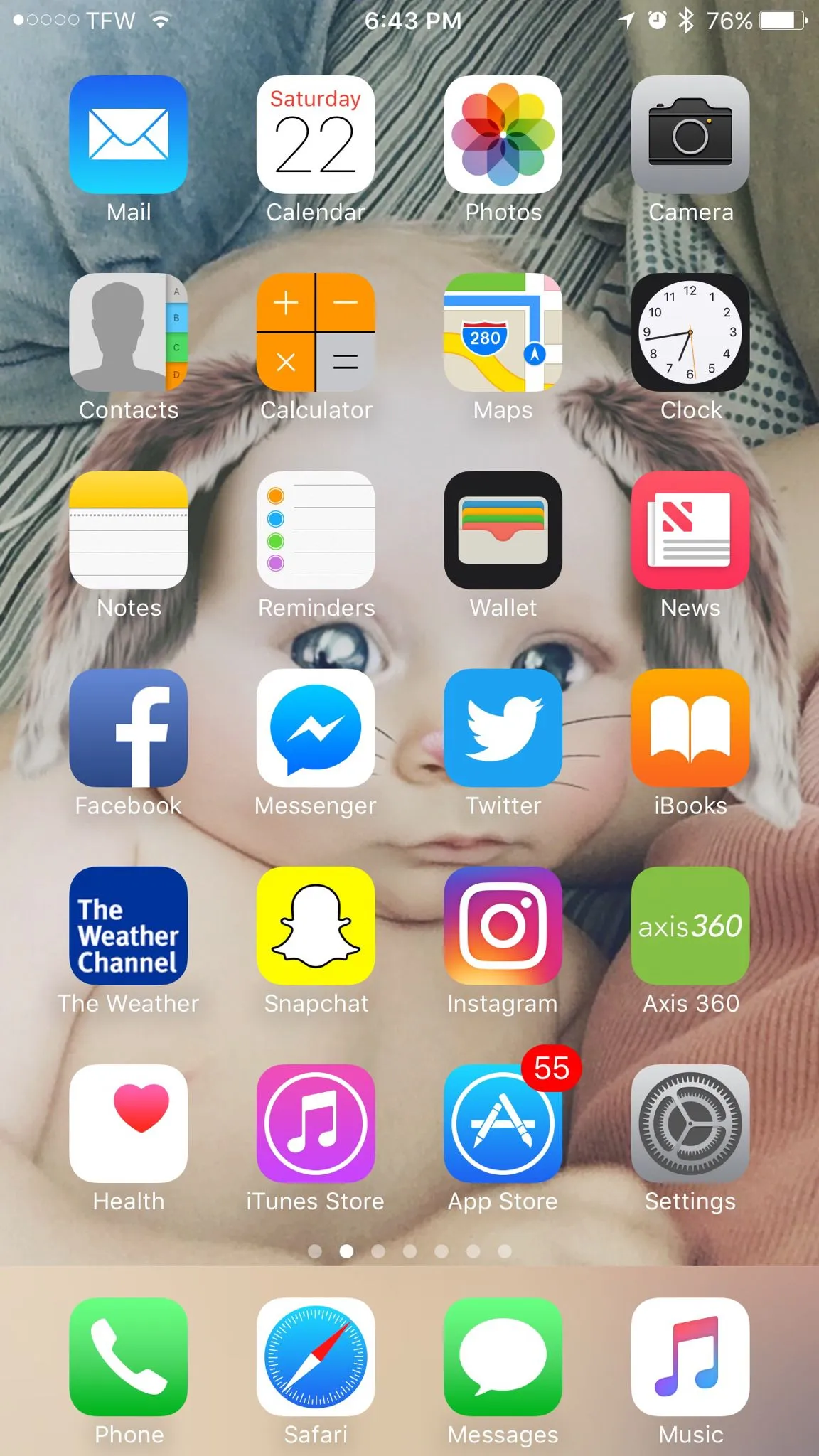
Task: Open the Calculator app
Action: point(316,332)
